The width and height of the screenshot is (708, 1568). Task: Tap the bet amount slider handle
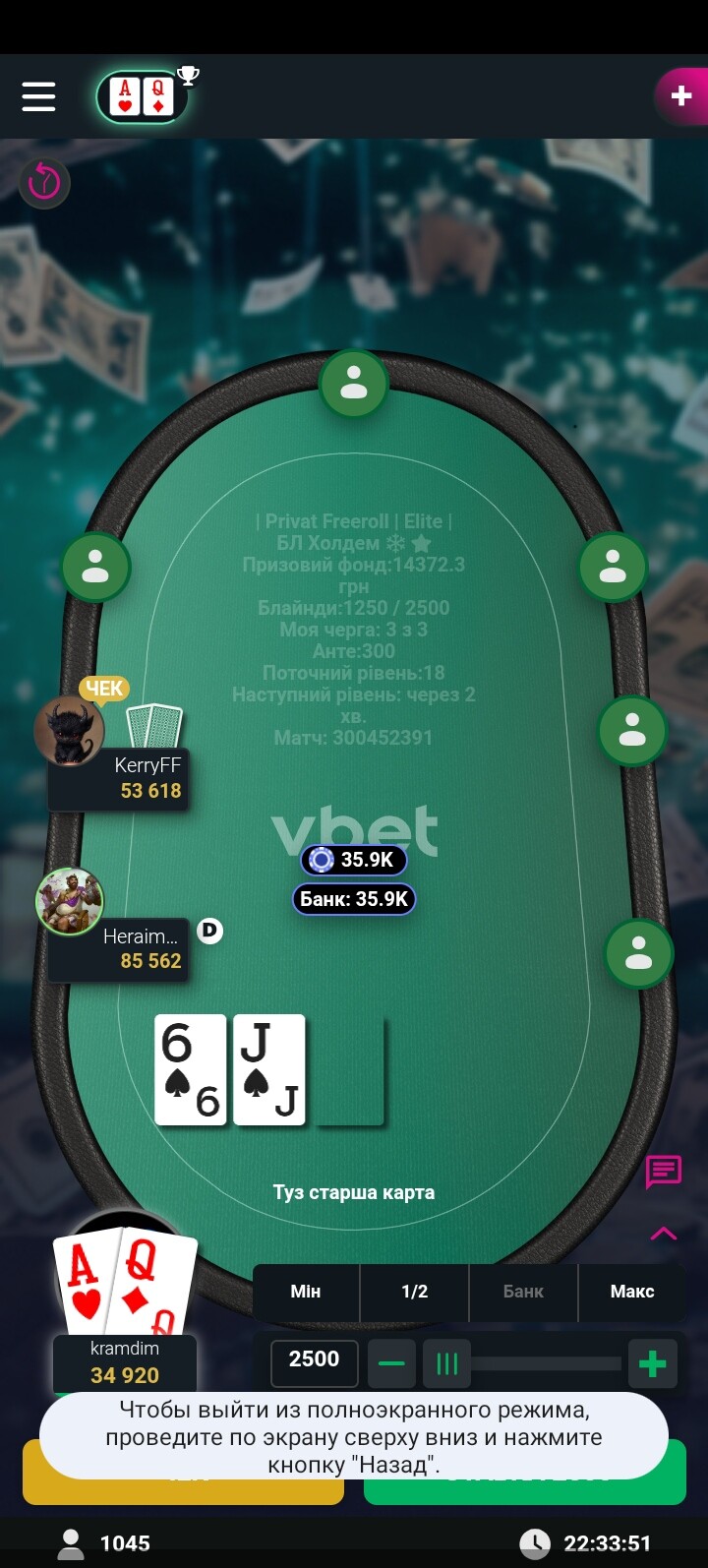click(447, 1363)
